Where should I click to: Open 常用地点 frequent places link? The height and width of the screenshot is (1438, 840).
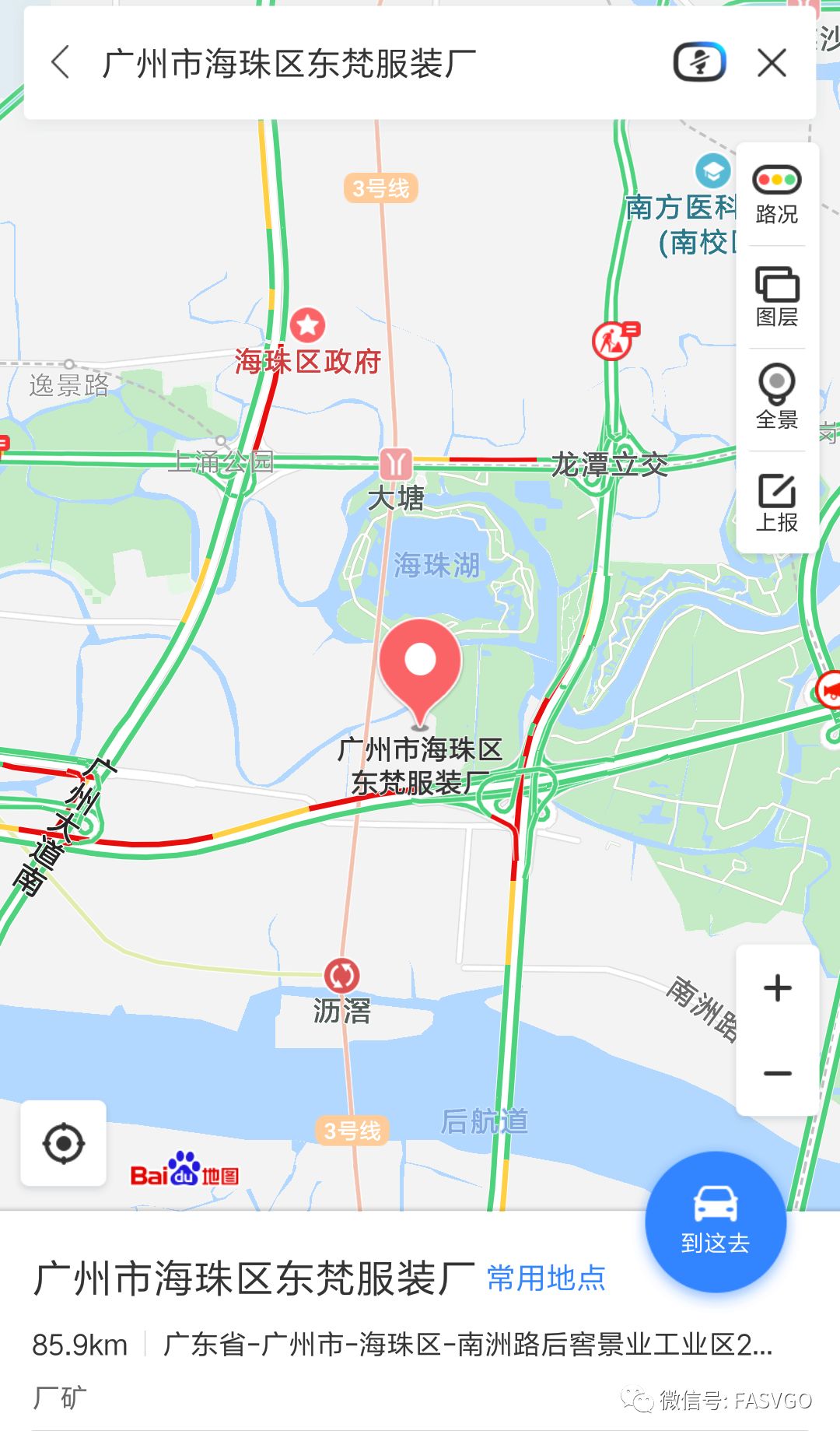546,1278
